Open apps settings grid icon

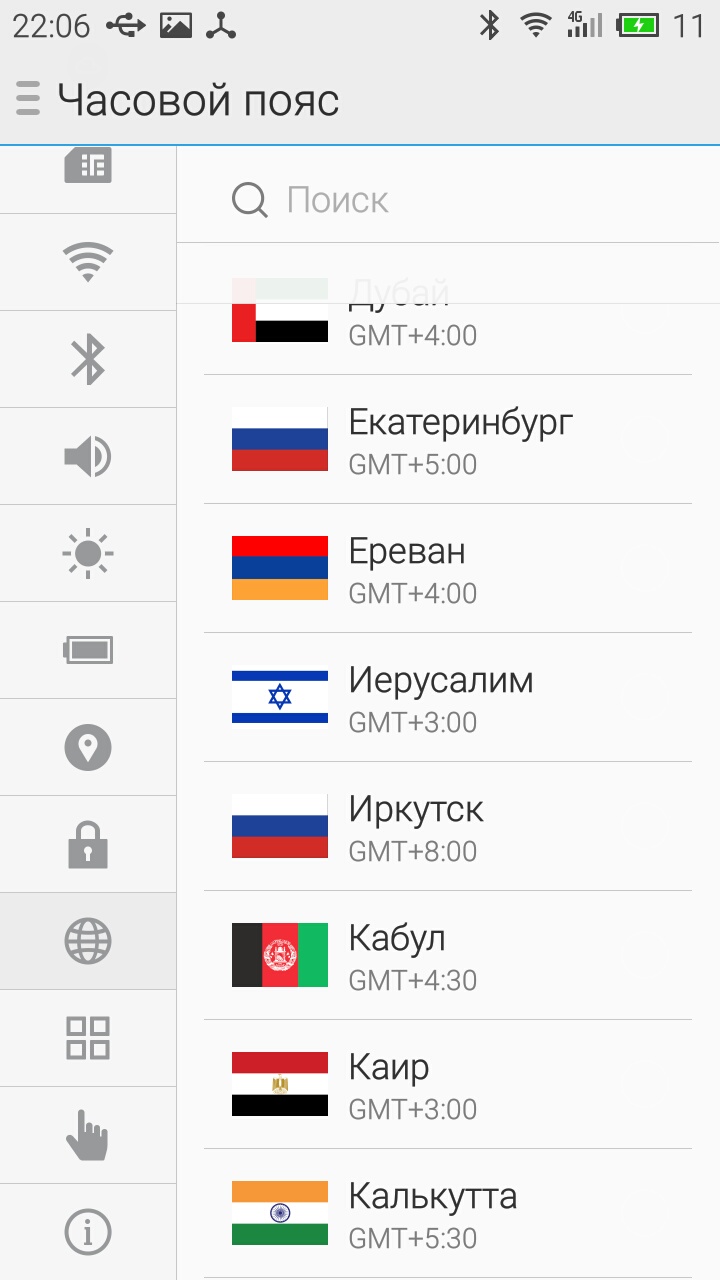(88, 1038)
